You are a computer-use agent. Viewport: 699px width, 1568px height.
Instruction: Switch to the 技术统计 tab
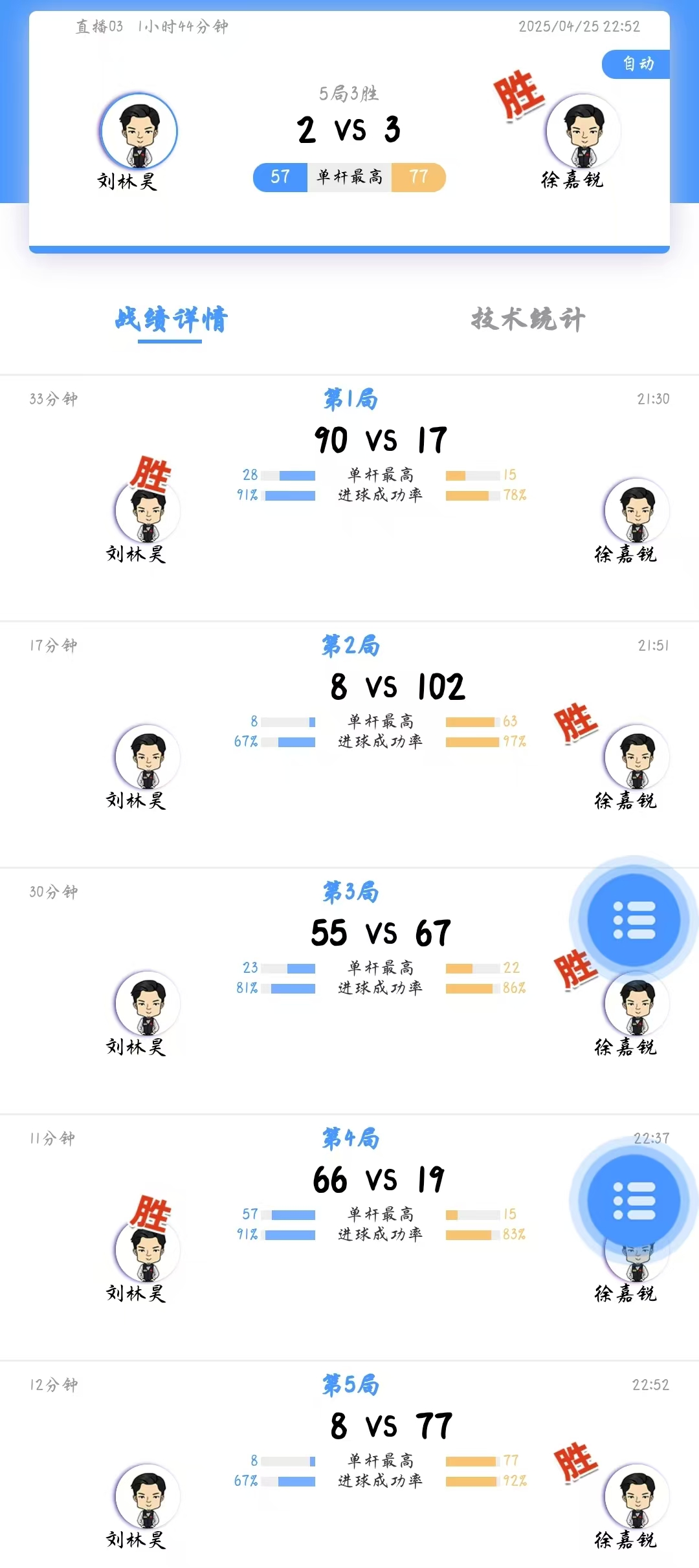pos(528,319)
